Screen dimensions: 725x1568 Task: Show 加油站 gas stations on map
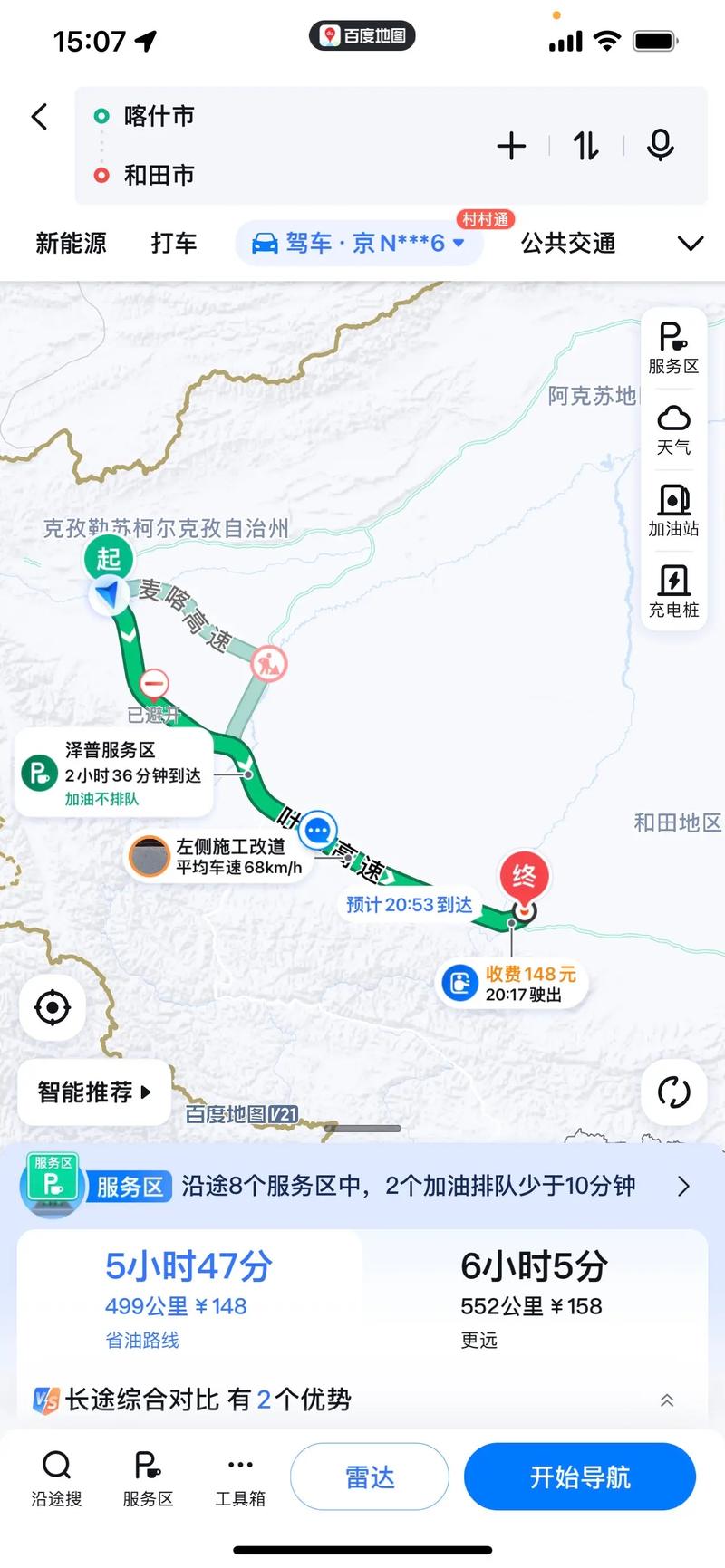tap(672, 509)
